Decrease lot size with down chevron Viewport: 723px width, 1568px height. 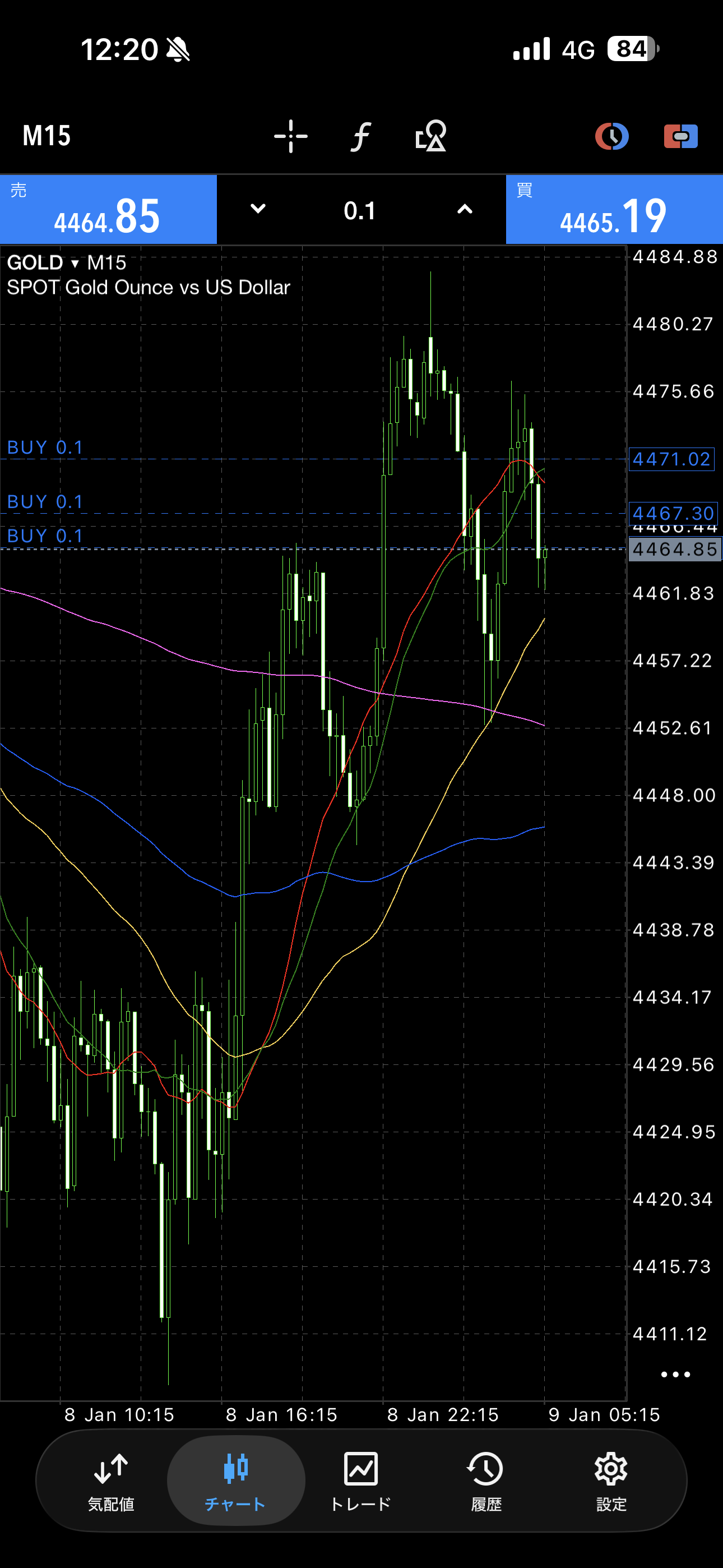(258, 209)
